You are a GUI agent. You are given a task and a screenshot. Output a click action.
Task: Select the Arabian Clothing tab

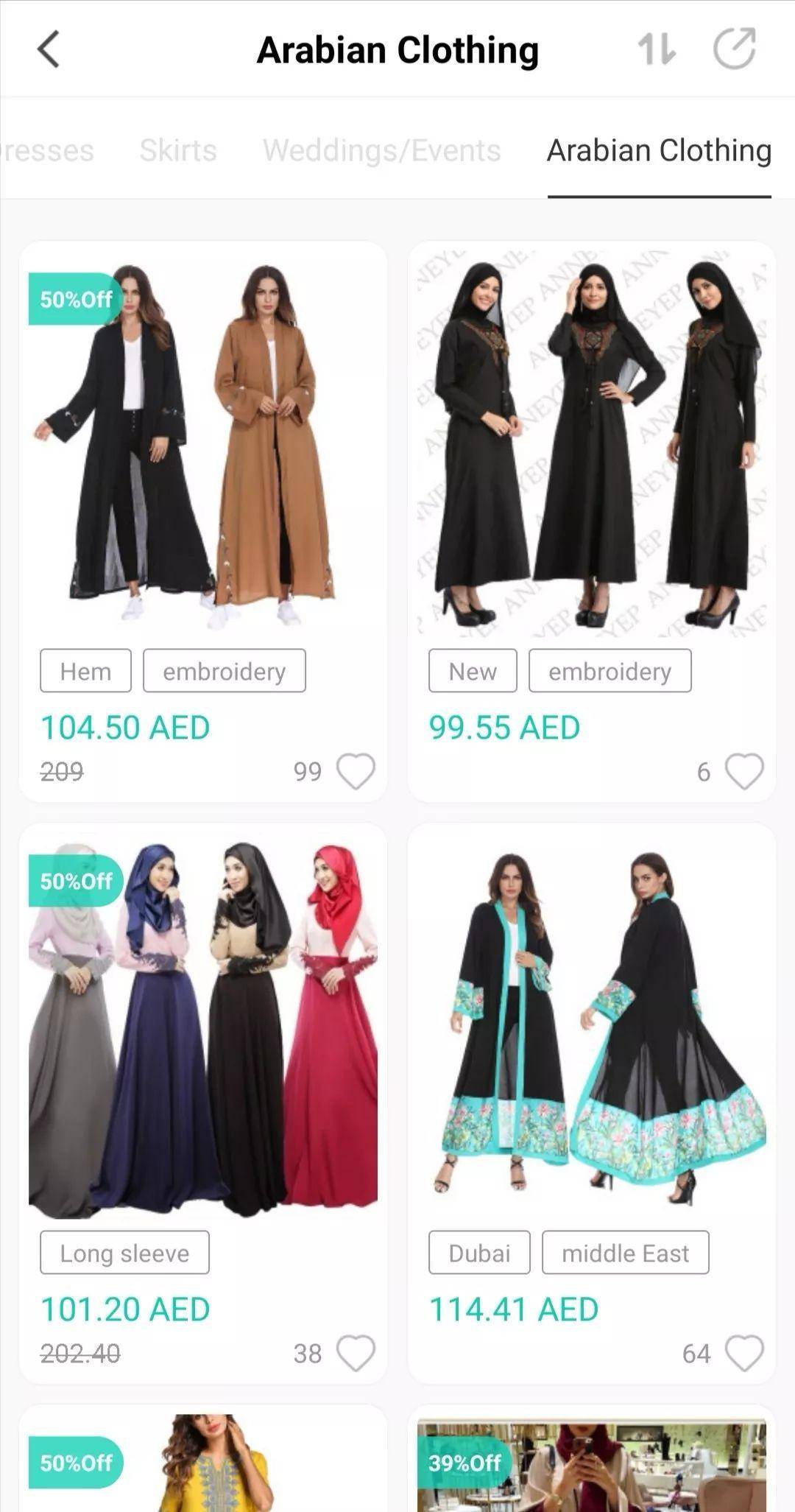659,150
